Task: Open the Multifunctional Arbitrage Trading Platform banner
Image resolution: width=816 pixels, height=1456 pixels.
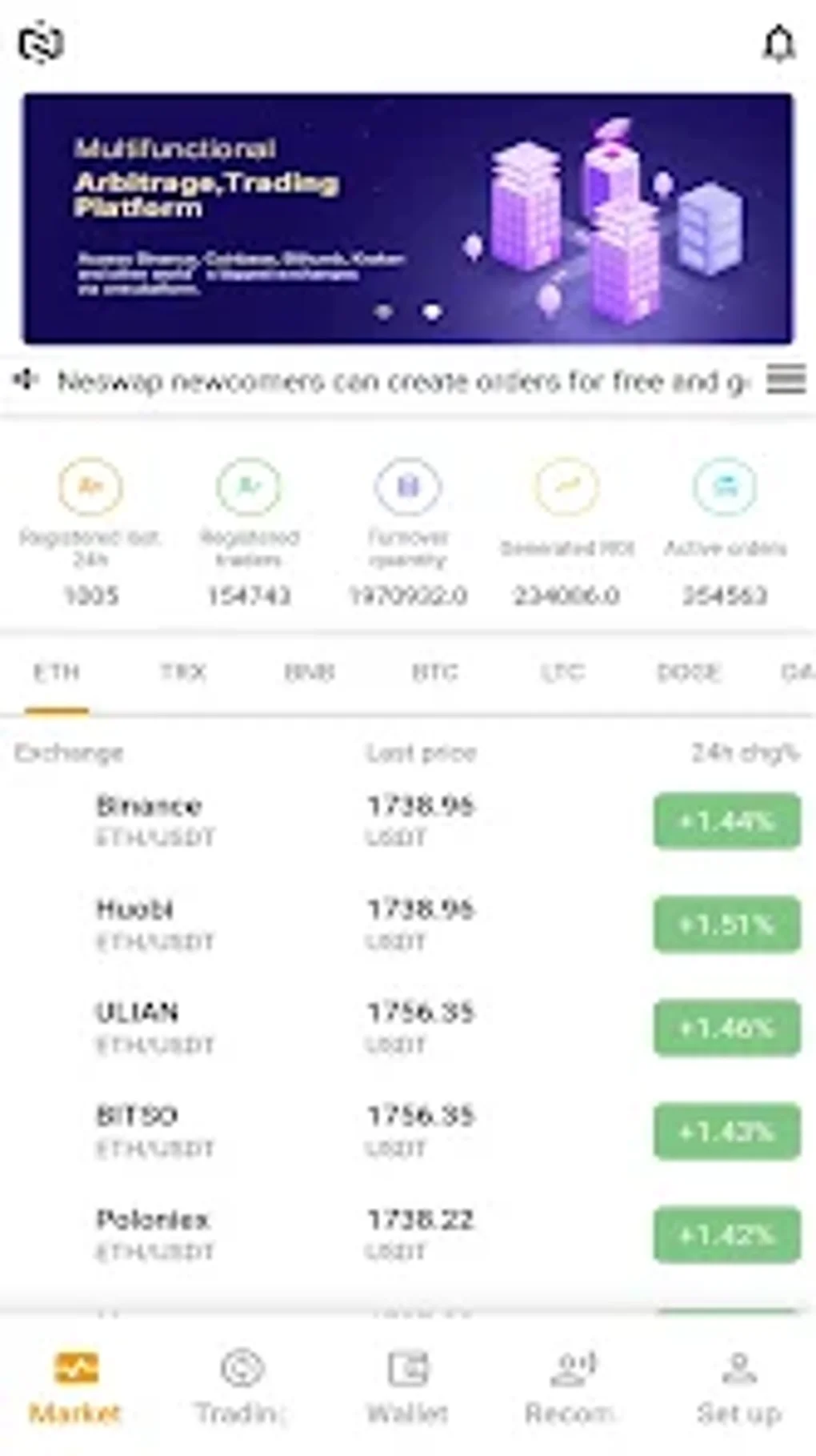Action: tap(408, 219)
